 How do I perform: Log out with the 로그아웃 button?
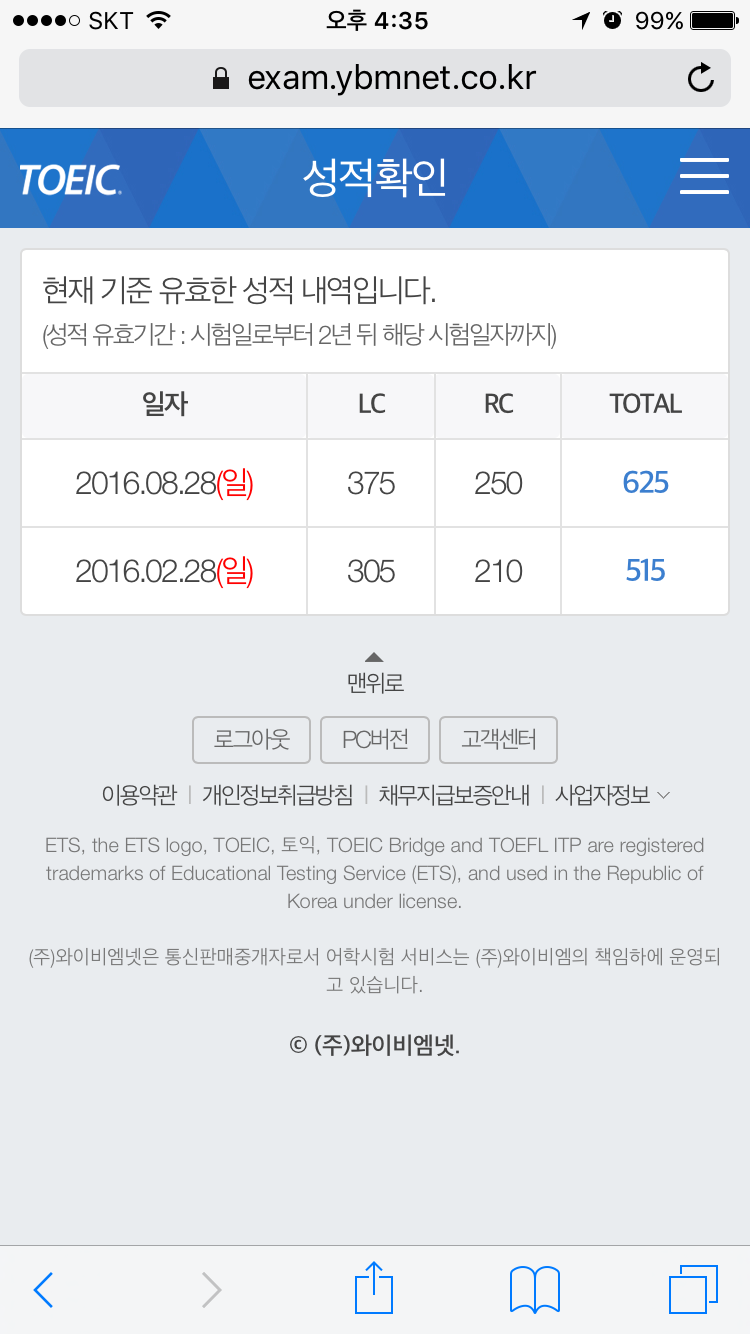pos(251,740)
